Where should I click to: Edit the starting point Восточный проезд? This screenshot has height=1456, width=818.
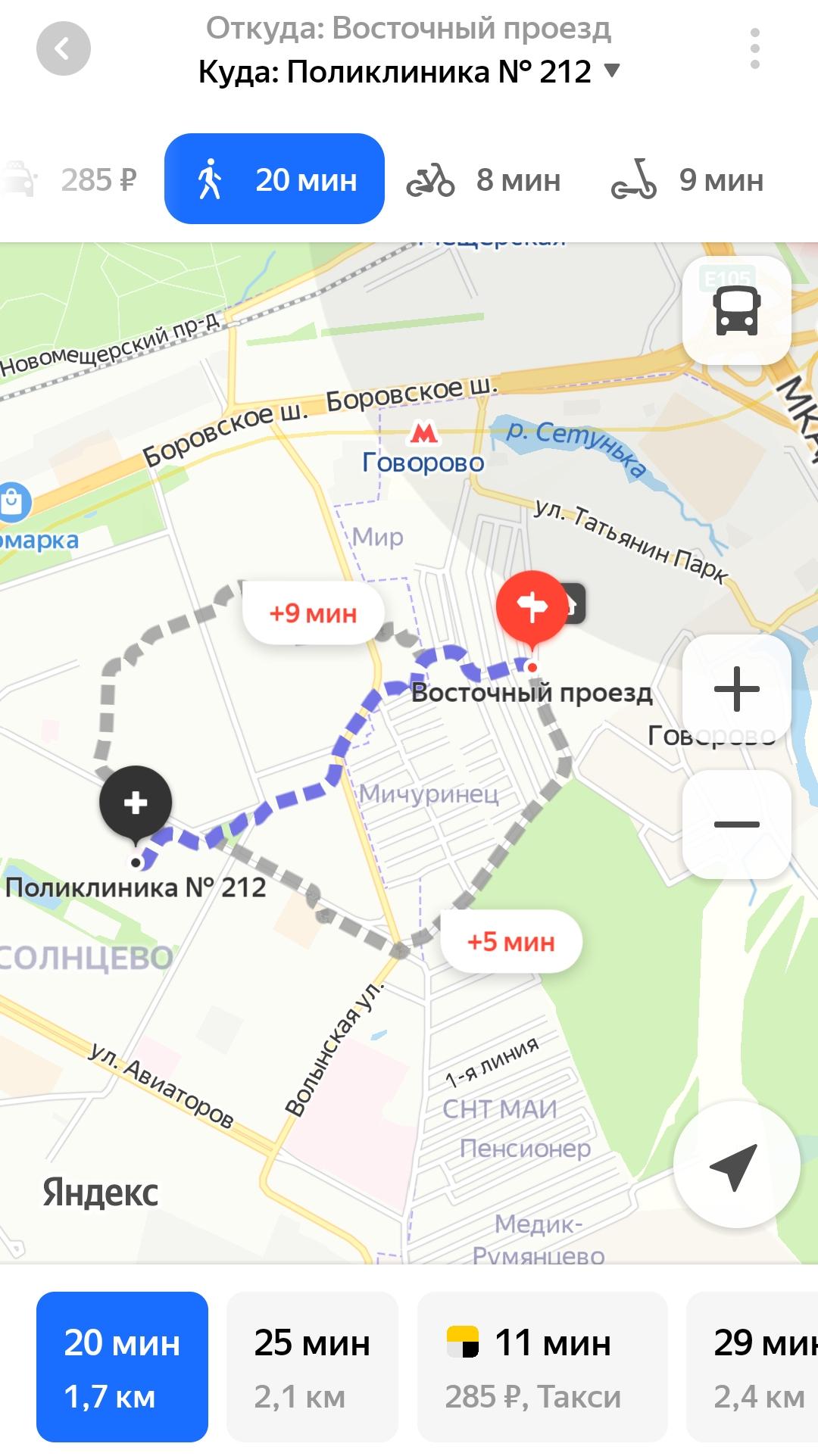[409, 28]
